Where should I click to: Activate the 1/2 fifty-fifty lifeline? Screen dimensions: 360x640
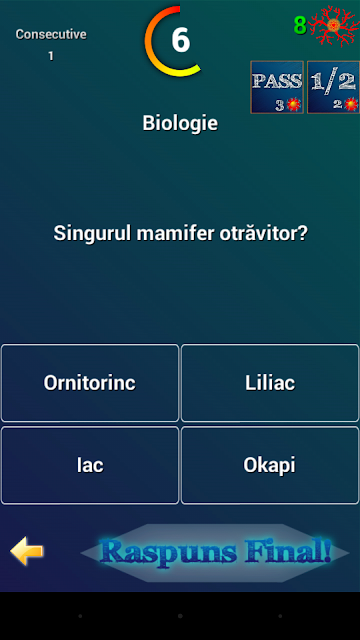point(333,87)
